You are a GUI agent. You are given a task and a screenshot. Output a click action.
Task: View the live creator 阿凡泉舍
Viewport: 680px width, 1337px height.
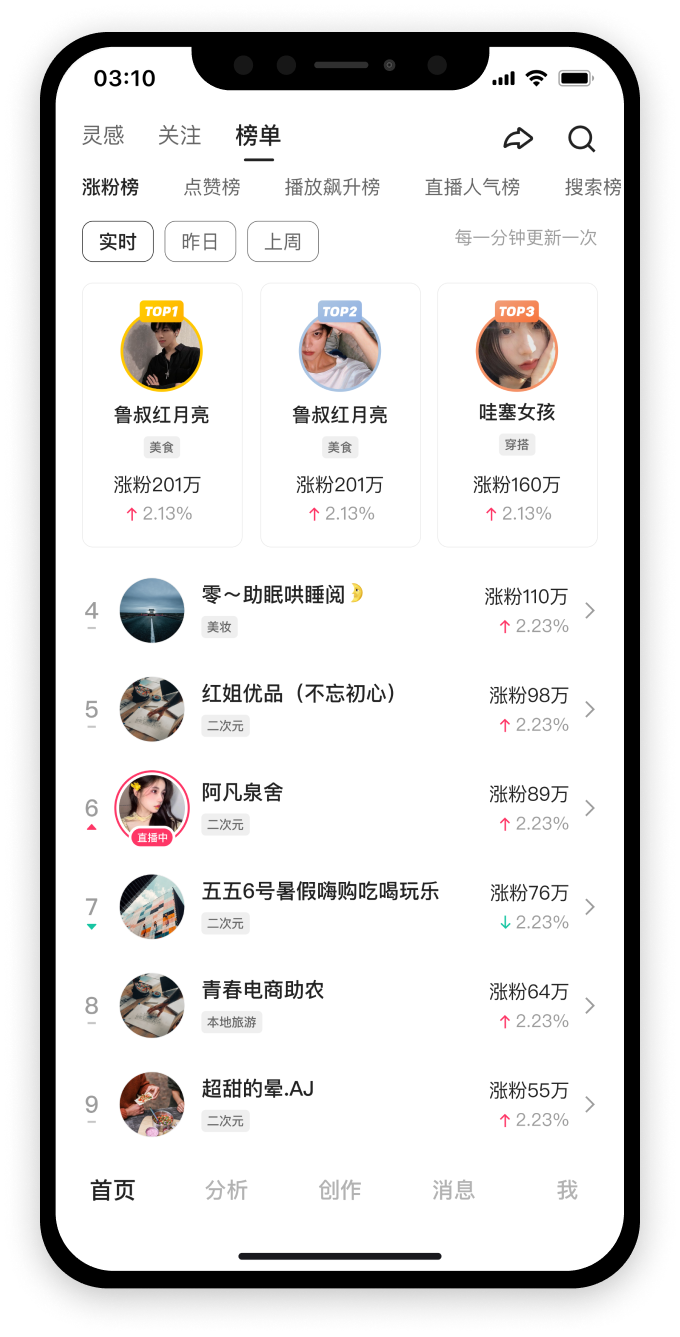tap(340, 807)
